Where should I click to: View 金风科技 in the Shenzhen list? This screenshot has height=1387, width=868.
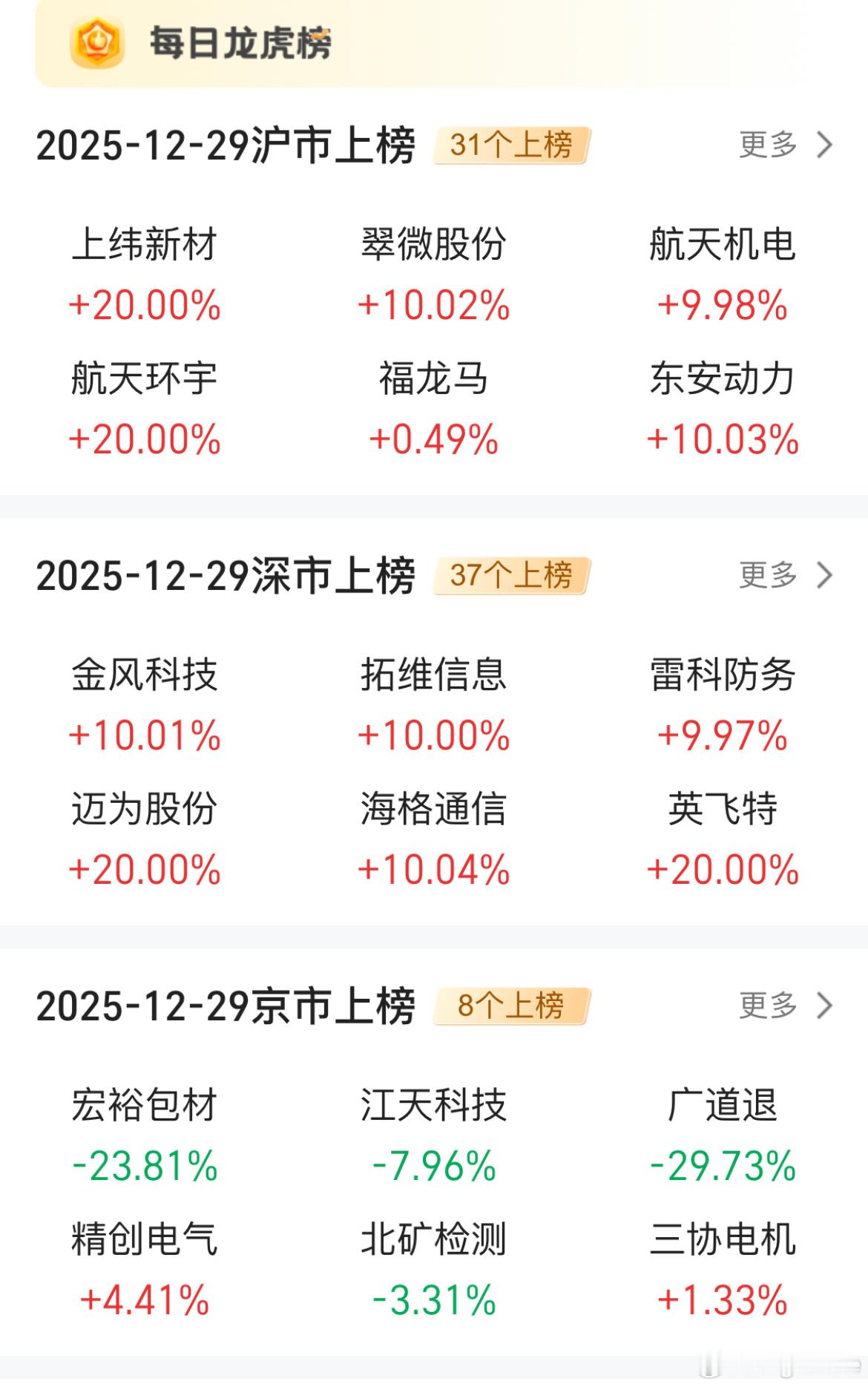tap(145, 705)
